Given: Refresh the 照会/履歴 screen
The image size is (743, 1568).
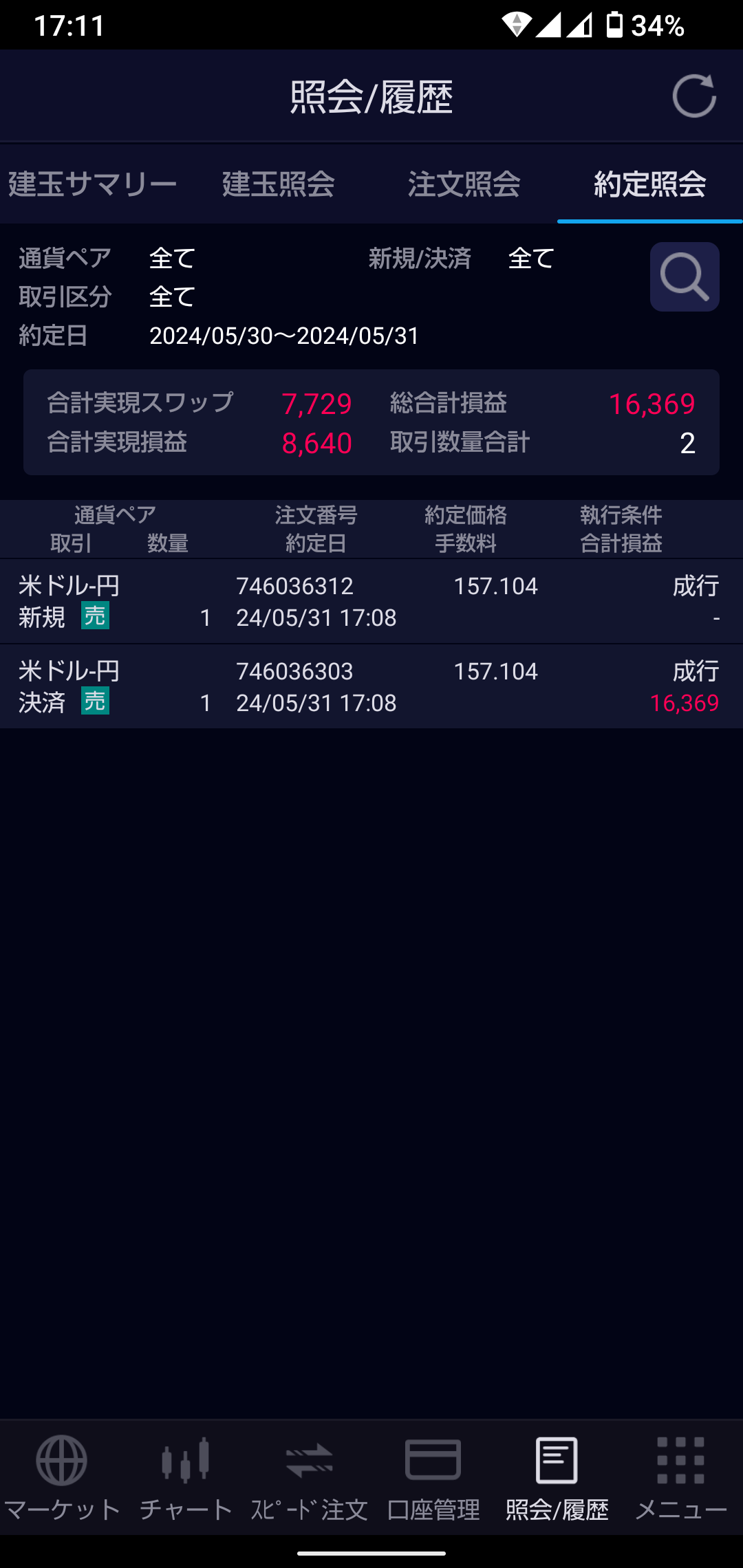Looking at the screenshot, I should pos(693,96).
